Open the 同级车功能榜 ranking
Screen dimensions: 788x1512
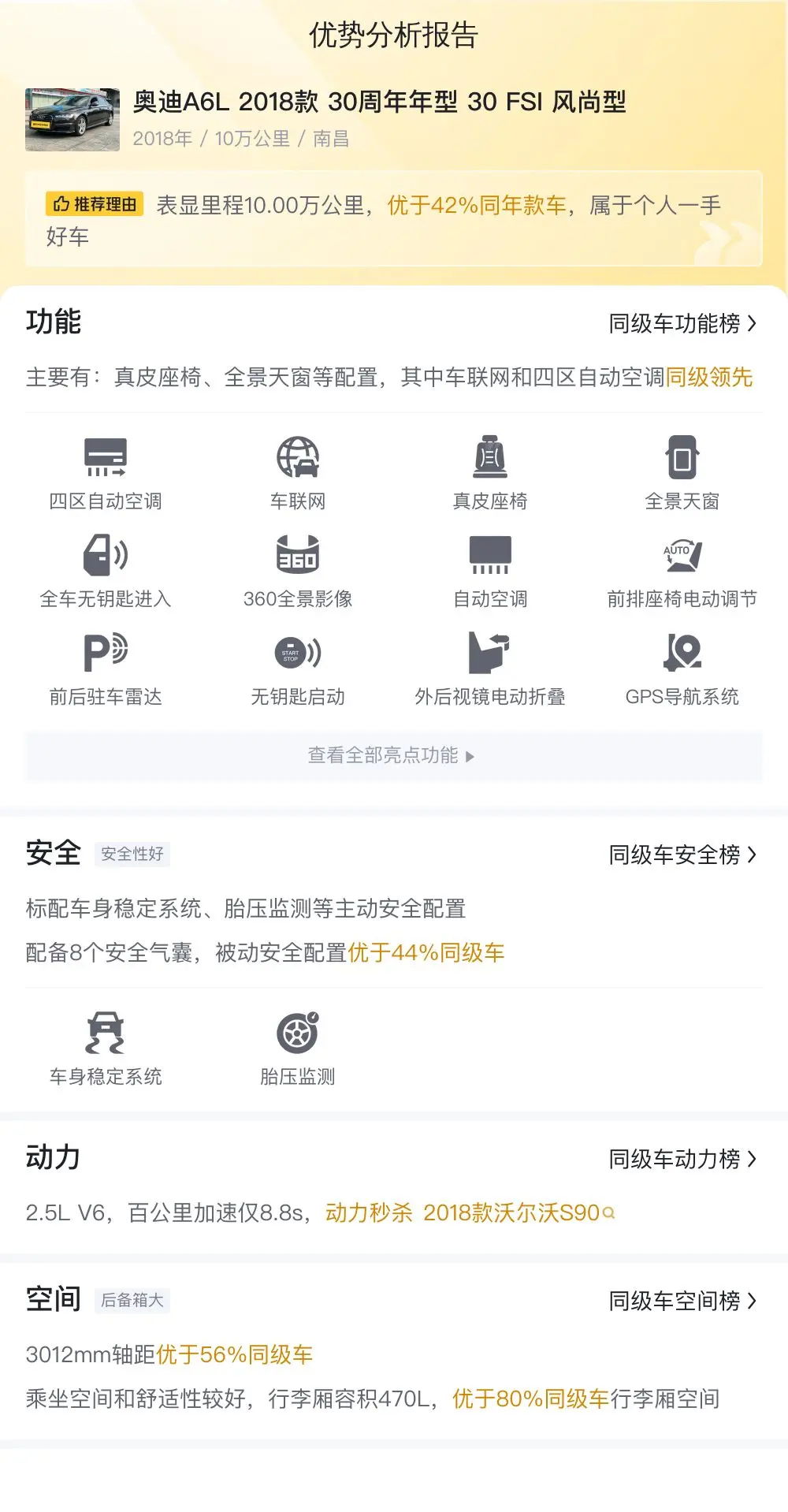[682, 324]
